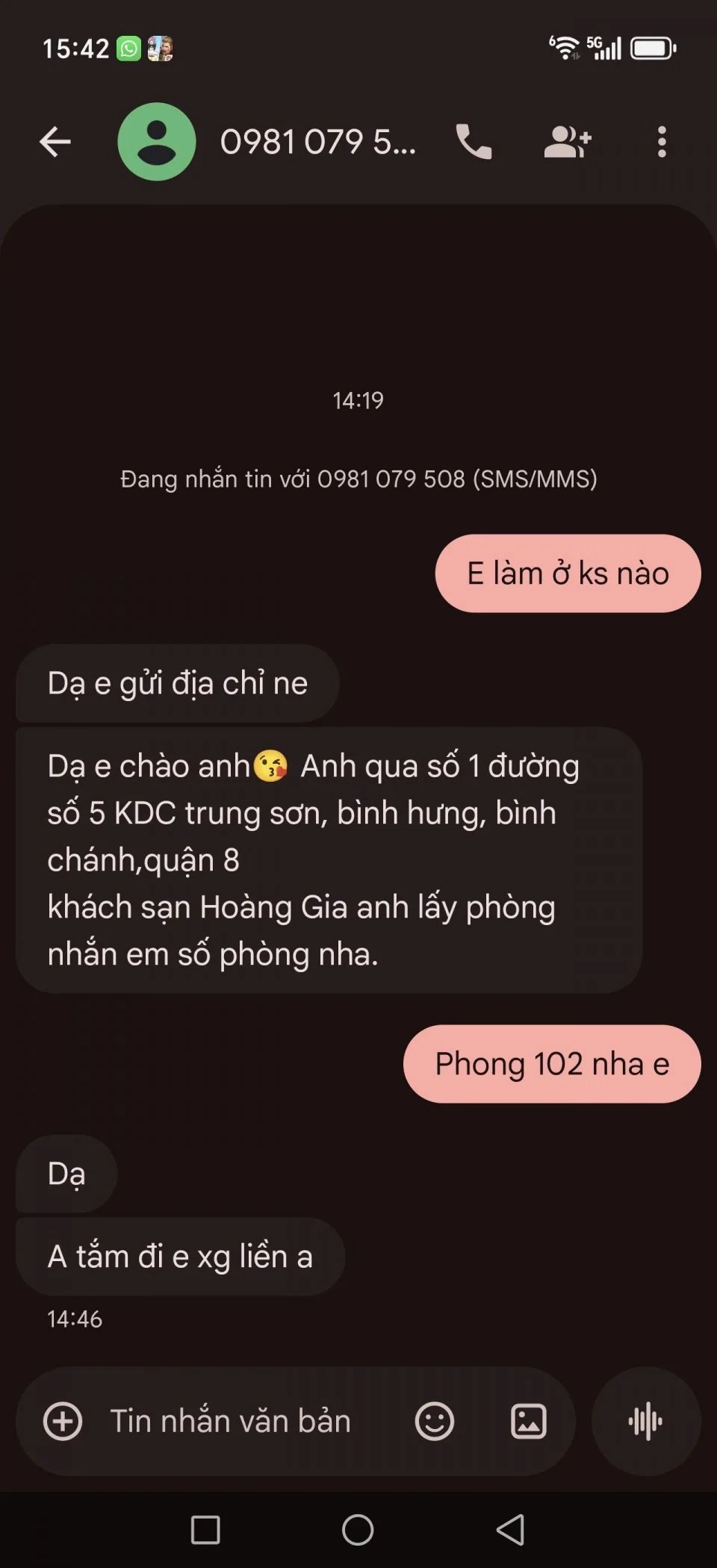Viewport: 717px width, 1568px height.
Task: Open the recent apps view
Action: (205, 1530)
